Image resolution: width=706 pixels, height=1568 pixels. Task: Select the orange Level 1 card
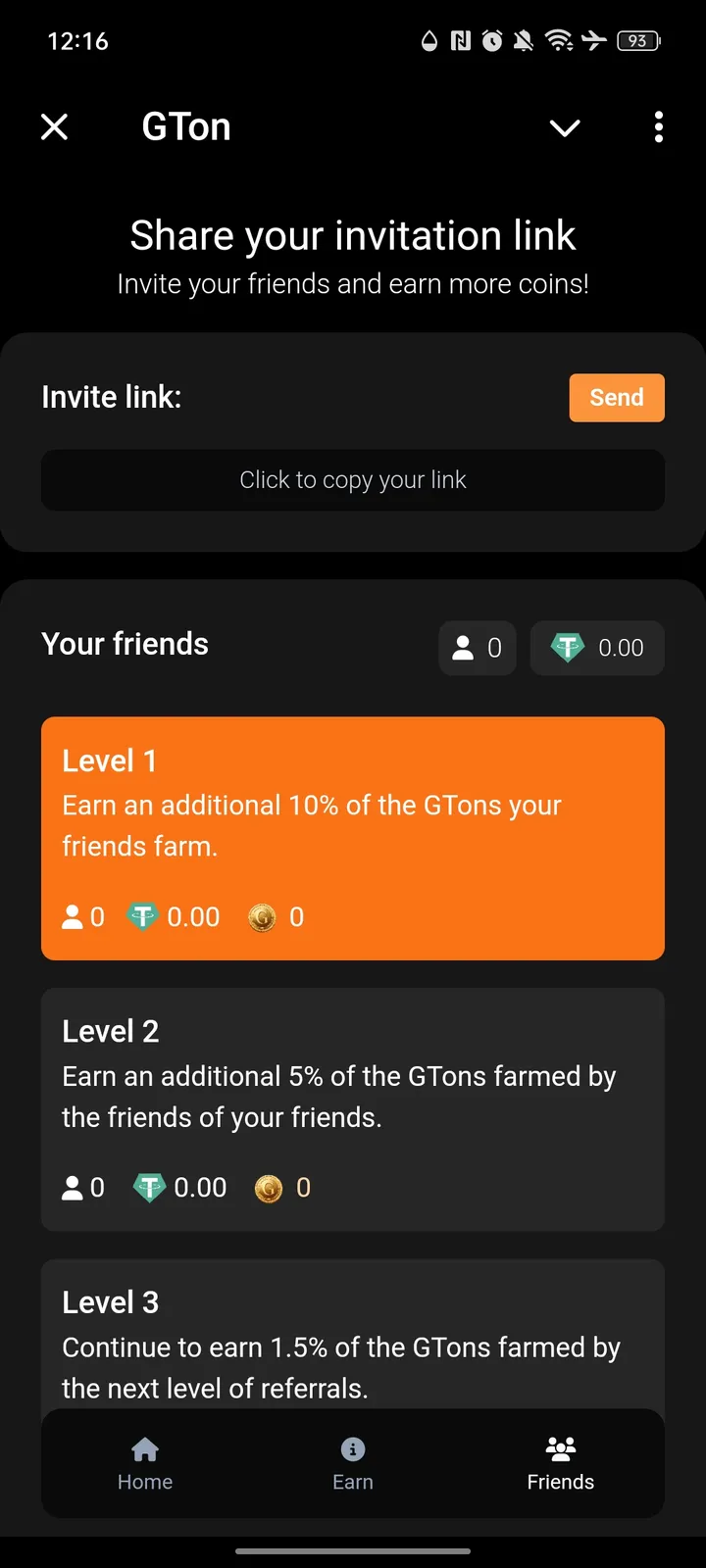[x=353, y=839]
